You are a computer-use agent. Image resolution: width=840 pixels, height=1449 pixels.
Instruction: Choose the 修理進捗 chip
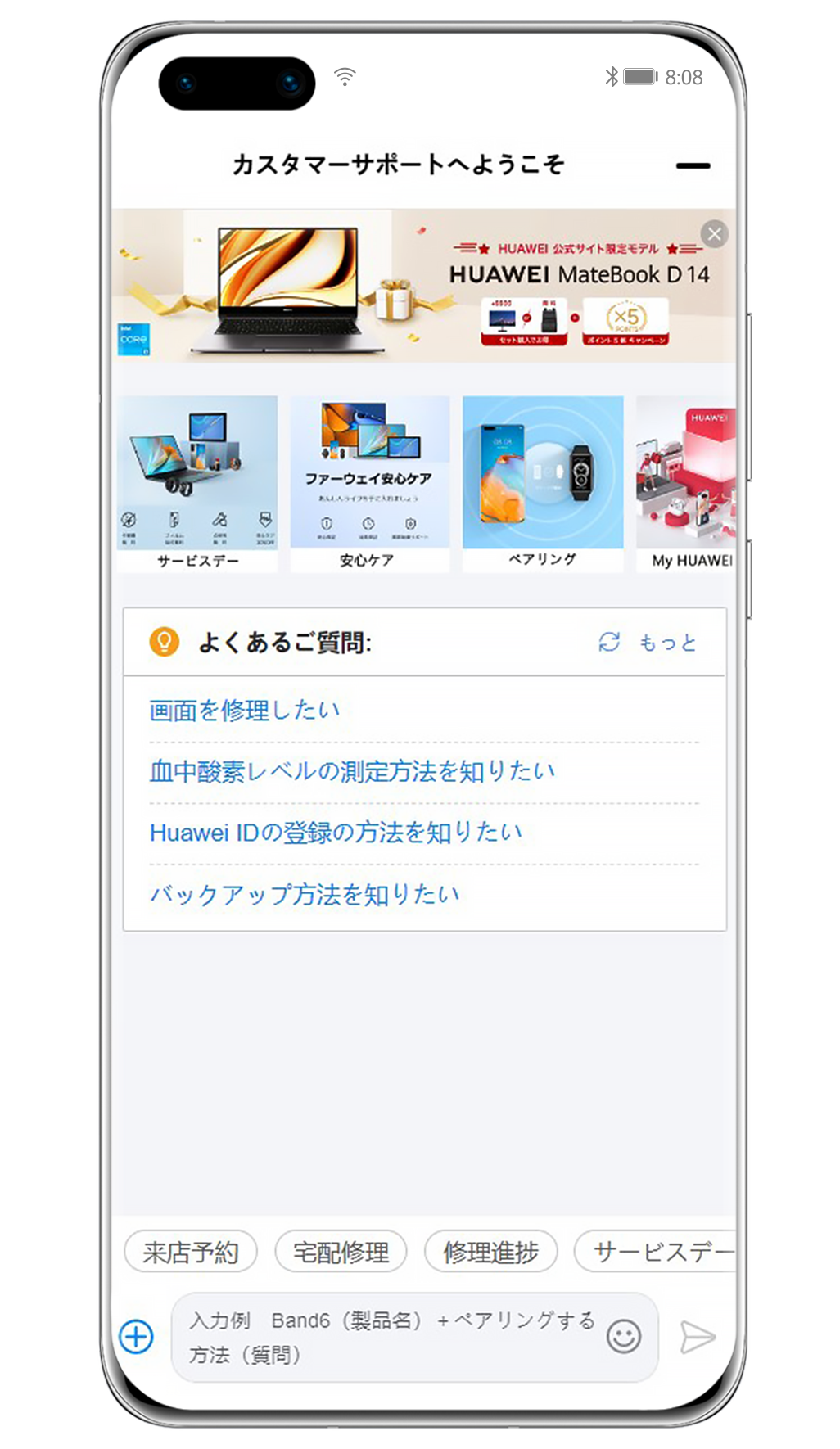(490, 1252)
